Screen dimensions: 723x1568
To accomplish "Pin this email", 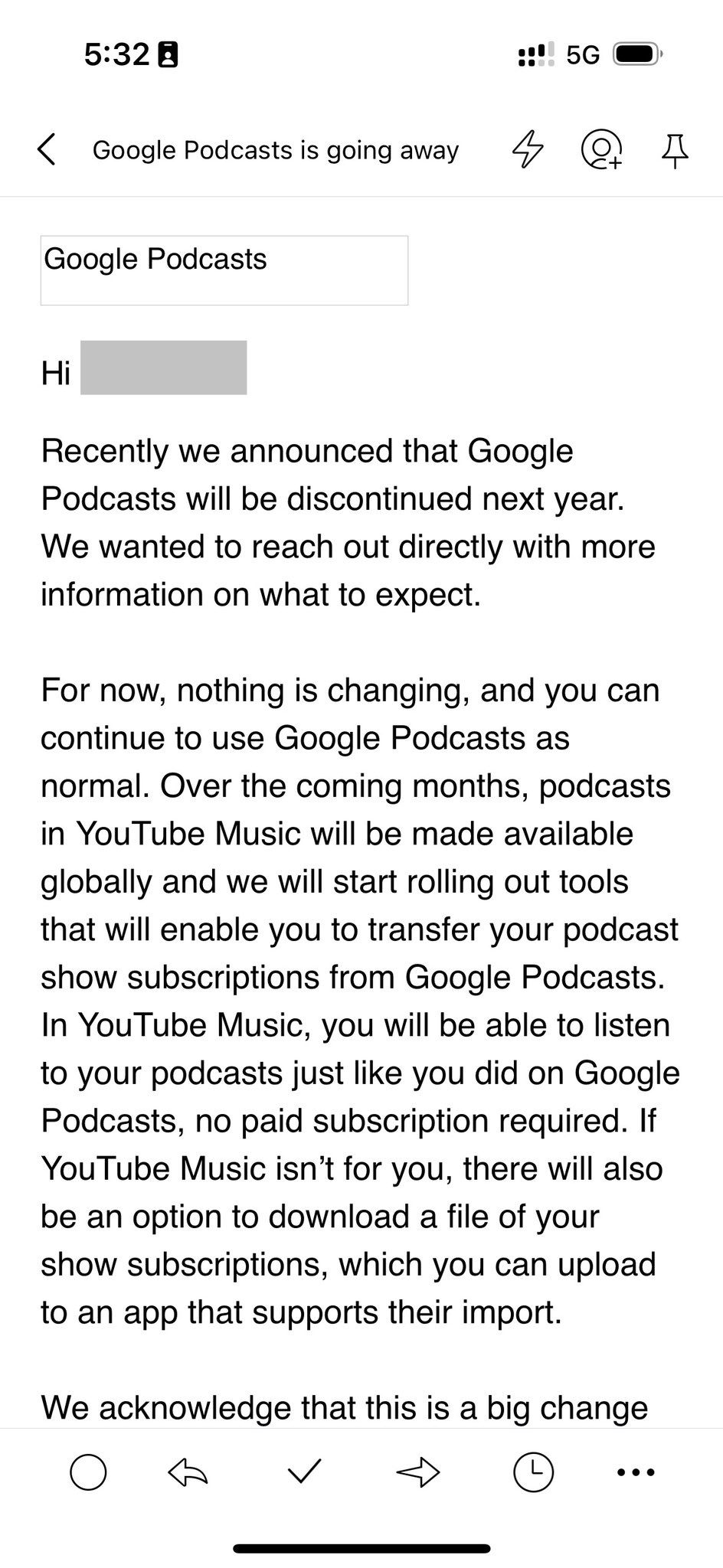I will [675, 150].
